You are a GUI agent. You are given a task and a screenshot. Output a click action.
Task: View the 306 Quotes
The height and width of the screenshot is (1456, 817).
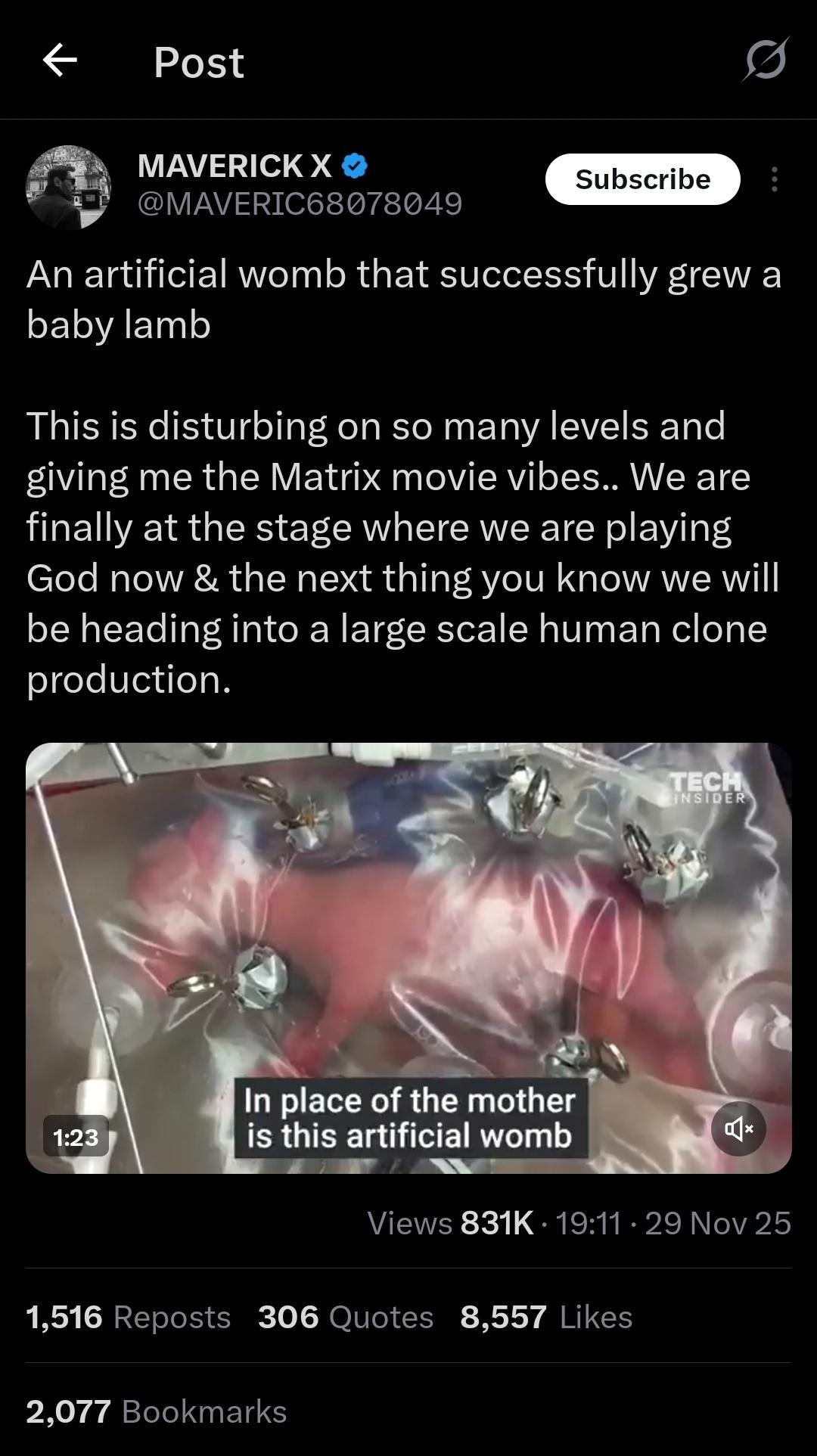point(346,1317)
